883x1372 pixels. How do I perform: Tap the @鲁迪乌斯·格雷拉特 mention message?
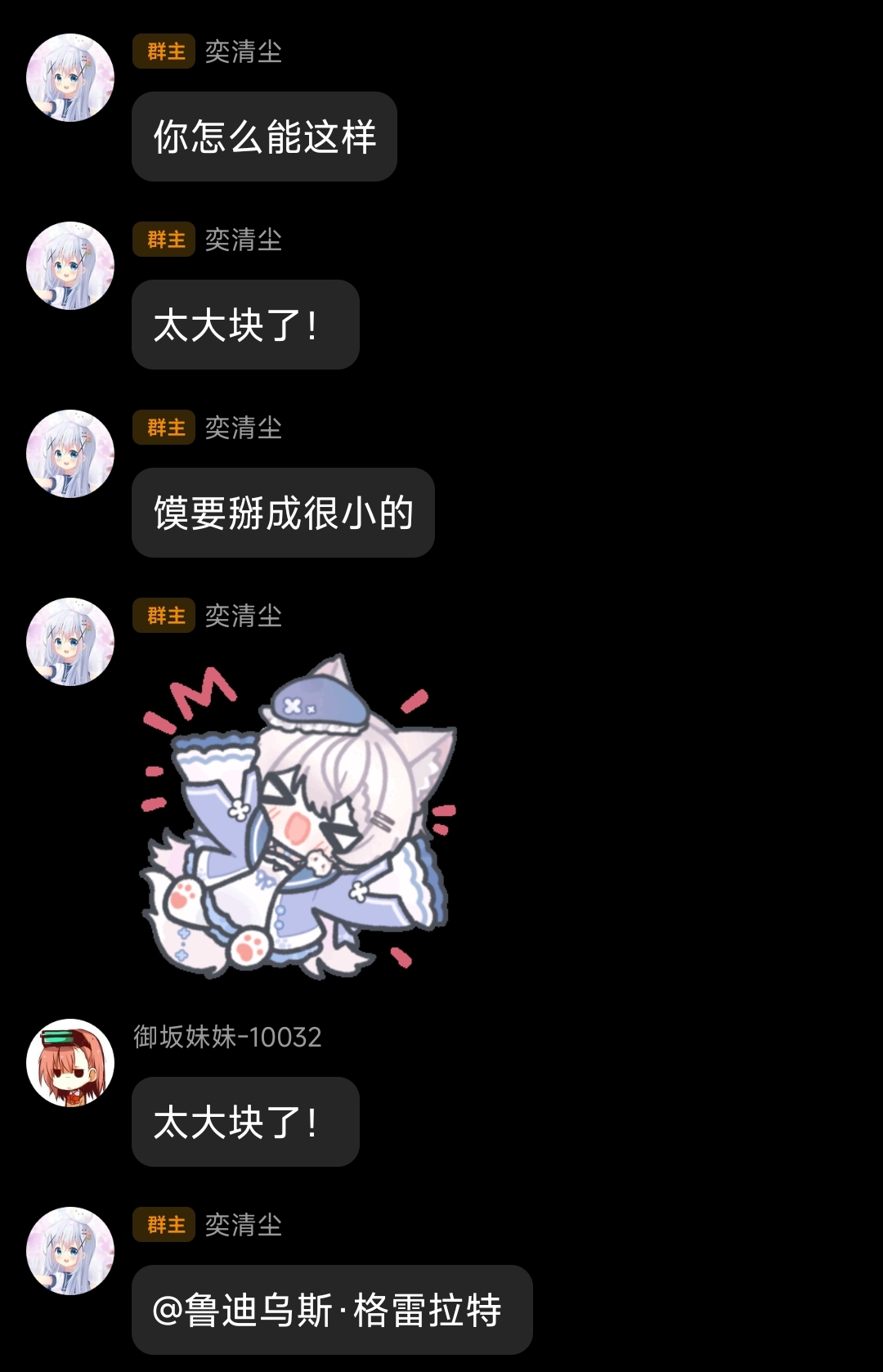click(331, 1310)
